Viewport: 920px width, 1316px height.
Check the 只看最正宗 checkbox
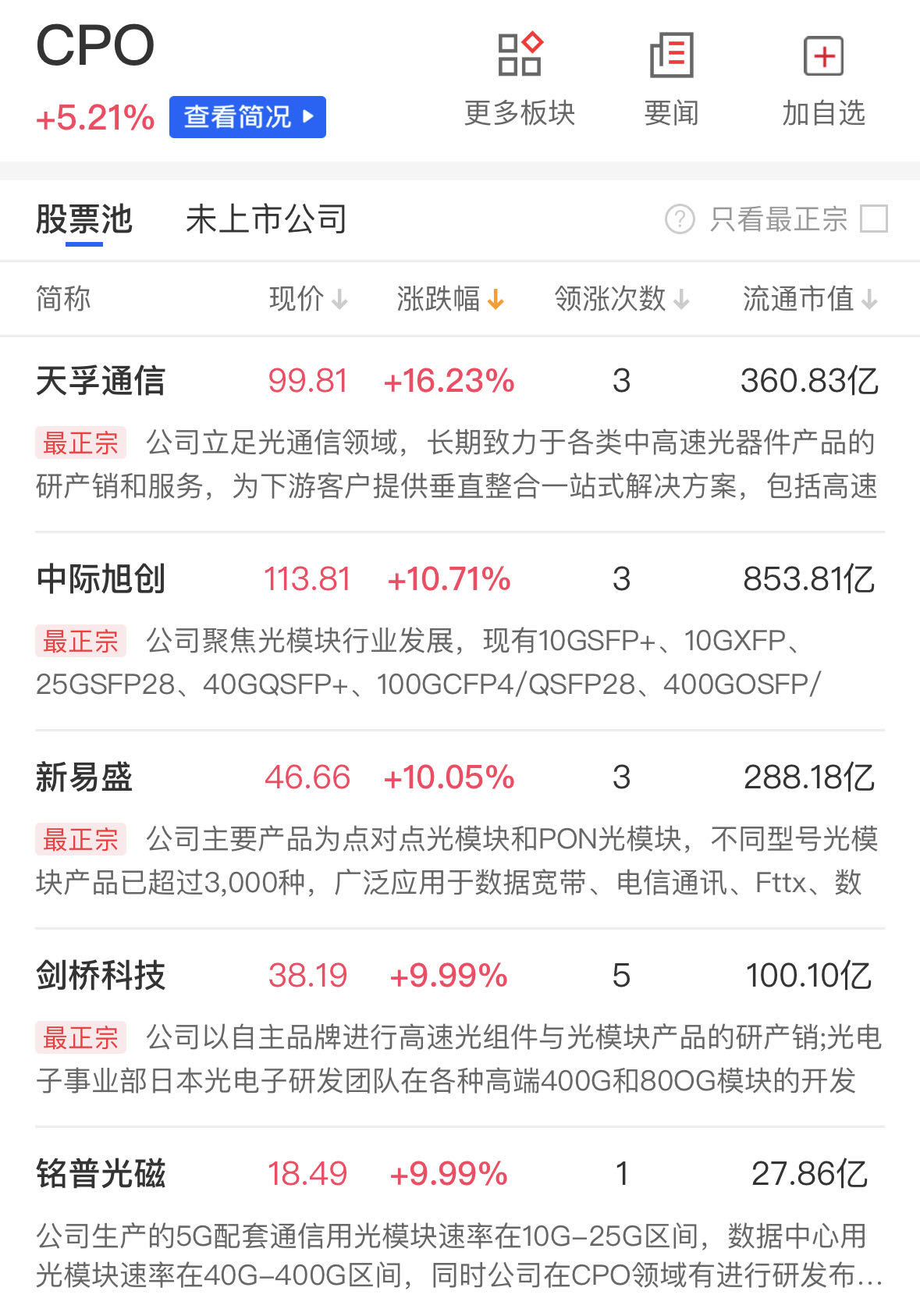point(874,219)
